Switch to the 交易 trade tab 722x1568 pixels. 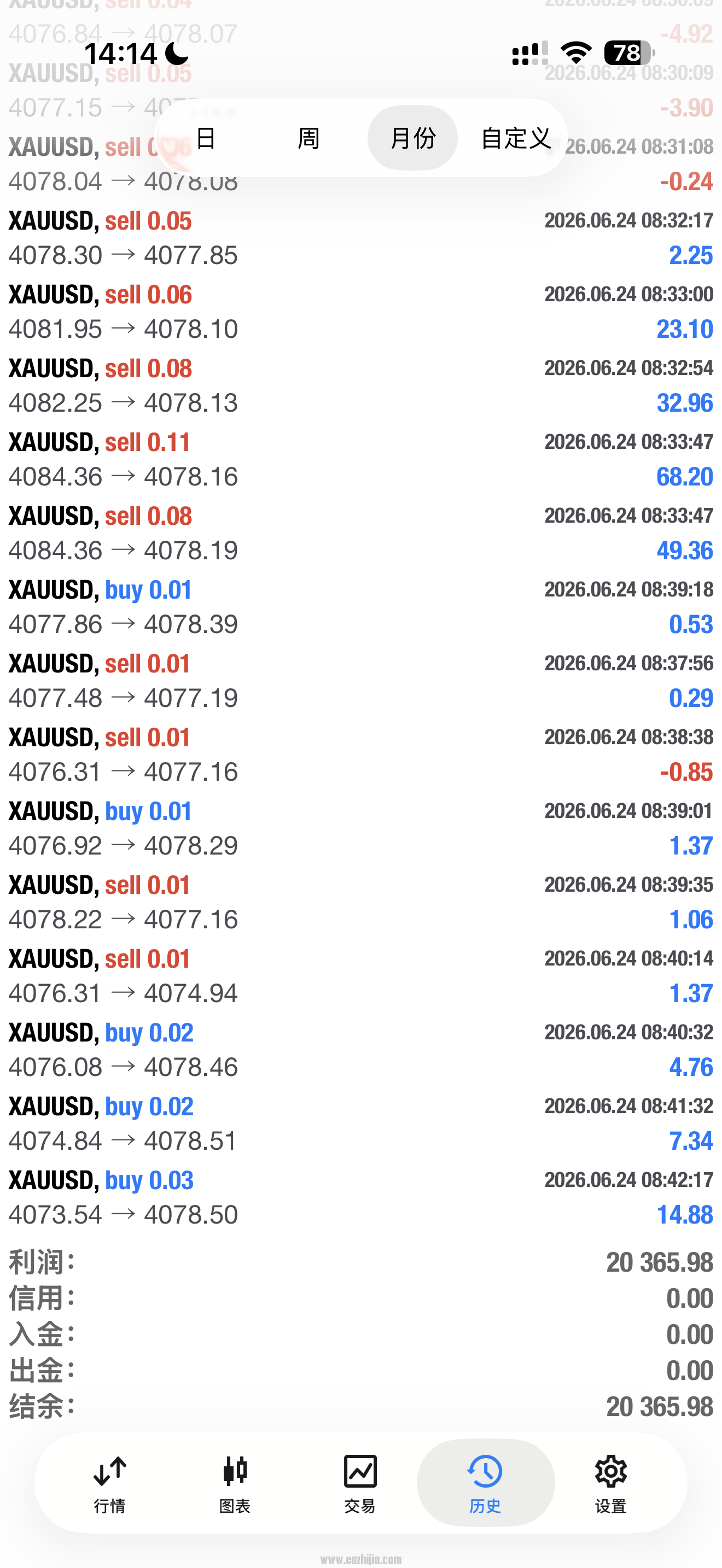(360, 1484)
